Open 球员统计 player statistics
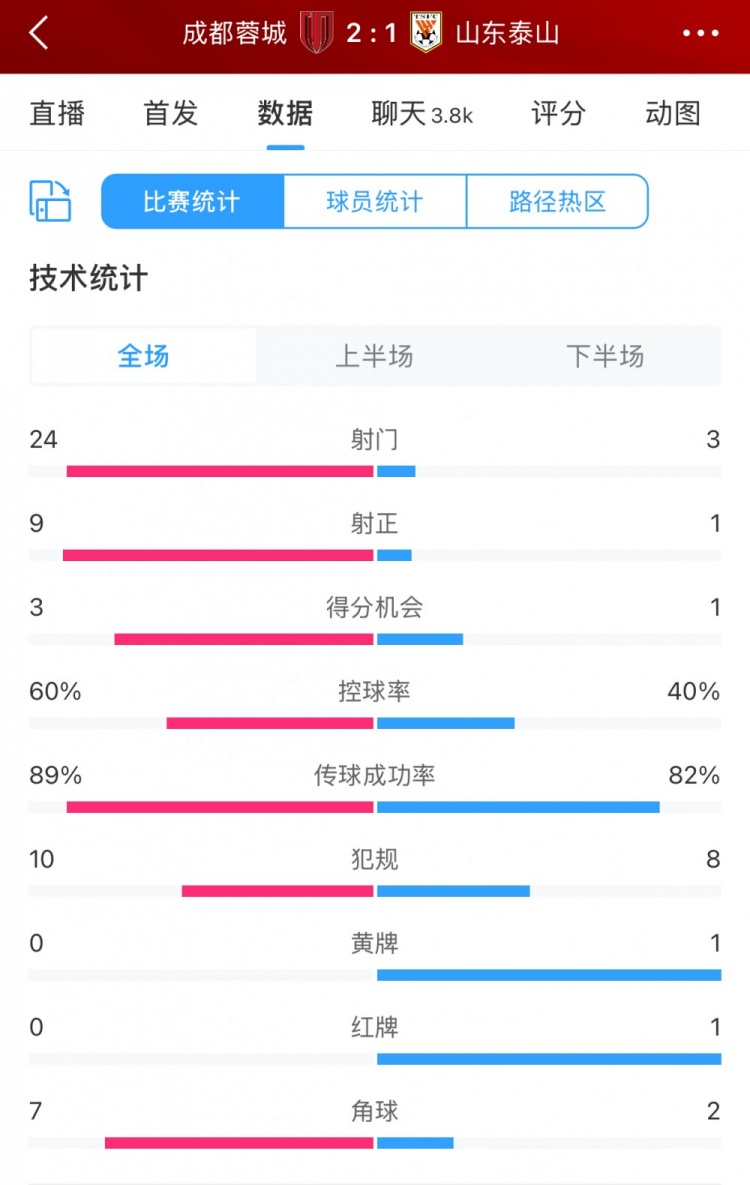The height and width of the screenshot is (1185, 750). (373, 200)
